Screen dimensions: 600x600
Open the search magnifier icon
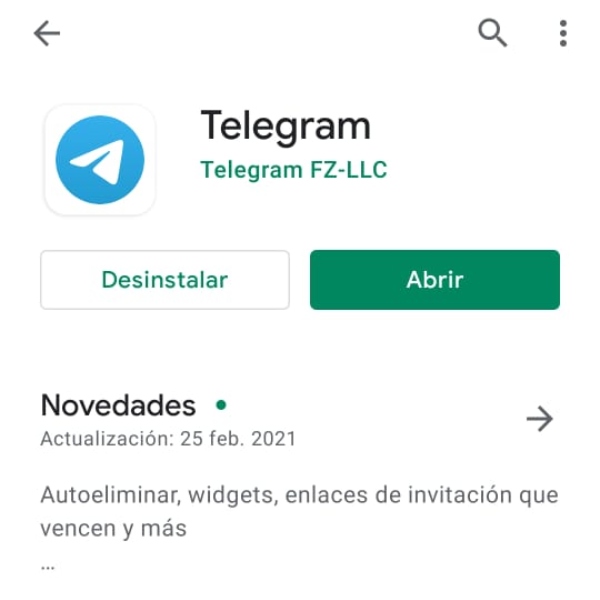tap(492, 33)
